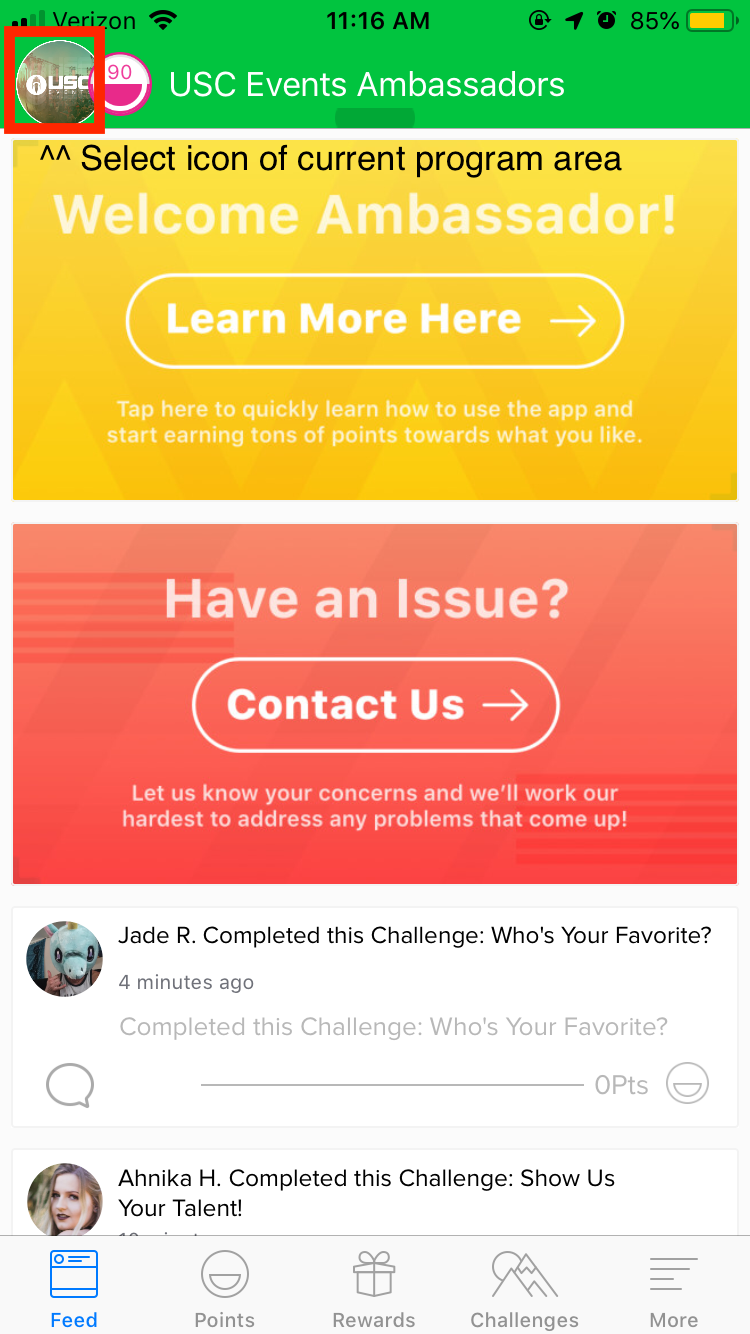This screenshot has width=750, height=1334.
Task: Select the USC program area icon
Action: 55,83
